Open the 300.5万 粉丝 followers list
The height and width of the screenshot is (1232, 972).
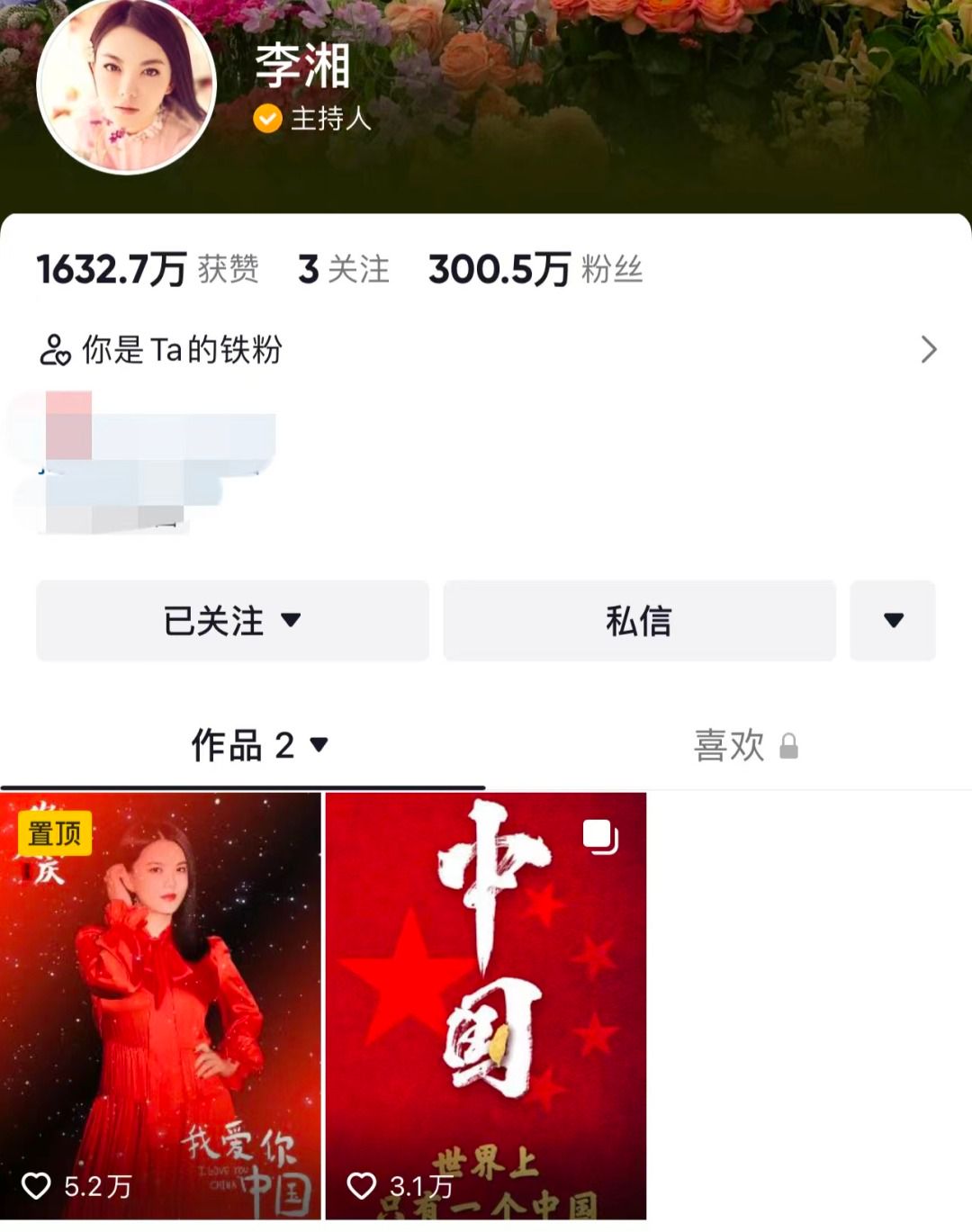[x=535, y=269]
